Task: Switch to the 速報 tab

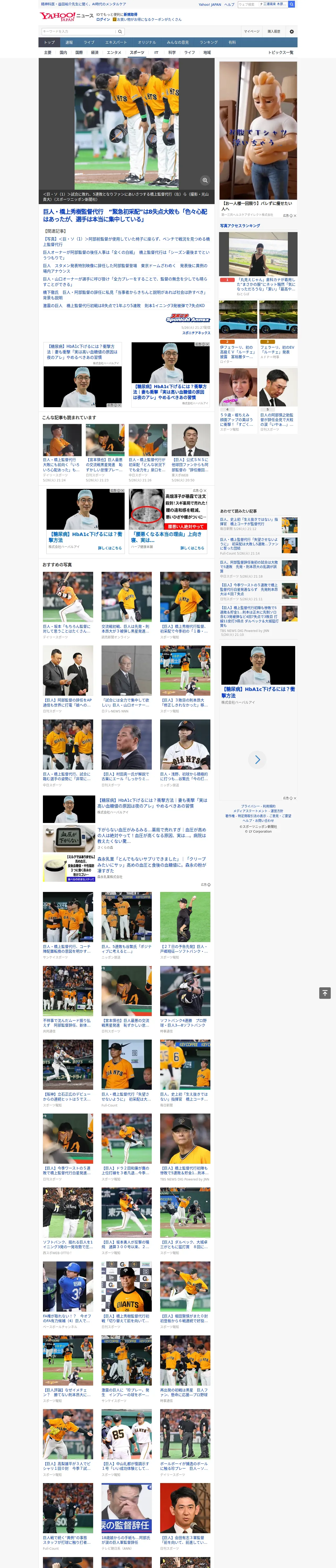Action: (69, 43)
